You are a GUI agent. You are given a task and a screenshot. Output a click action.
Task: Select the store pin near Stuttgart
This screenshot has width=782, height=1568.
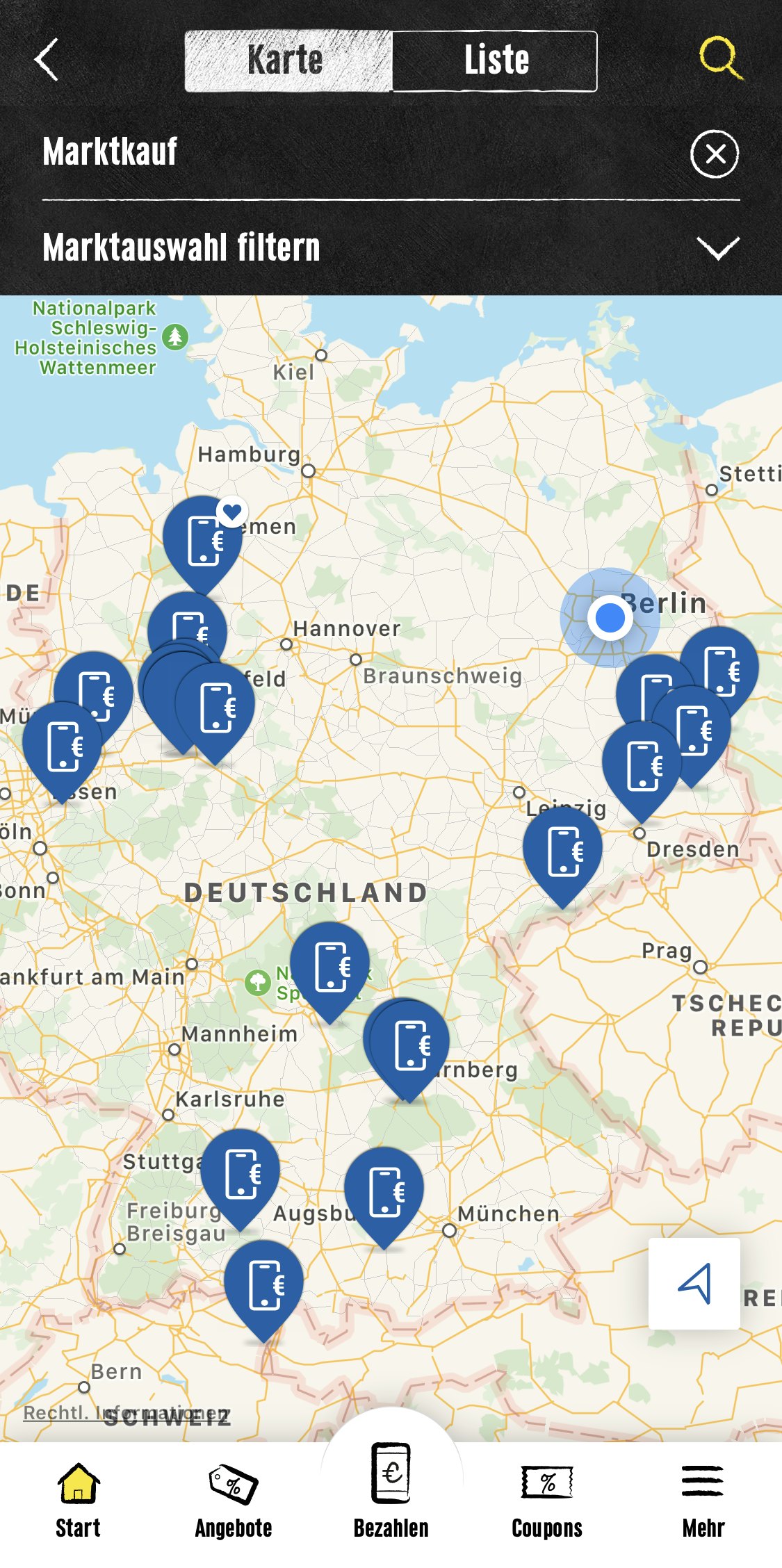pyautogui.click(x=240, y=1173)
